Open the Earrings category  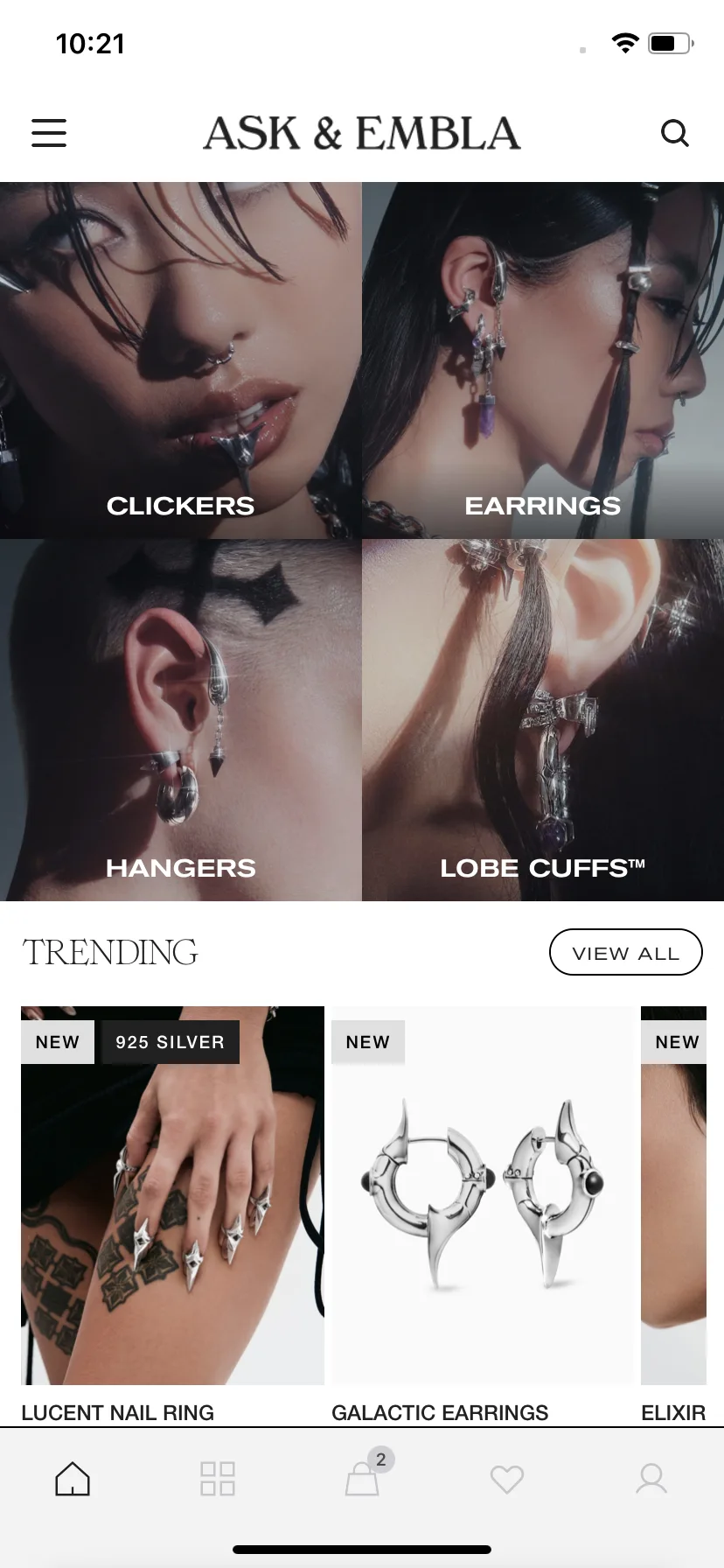(543, 360)
